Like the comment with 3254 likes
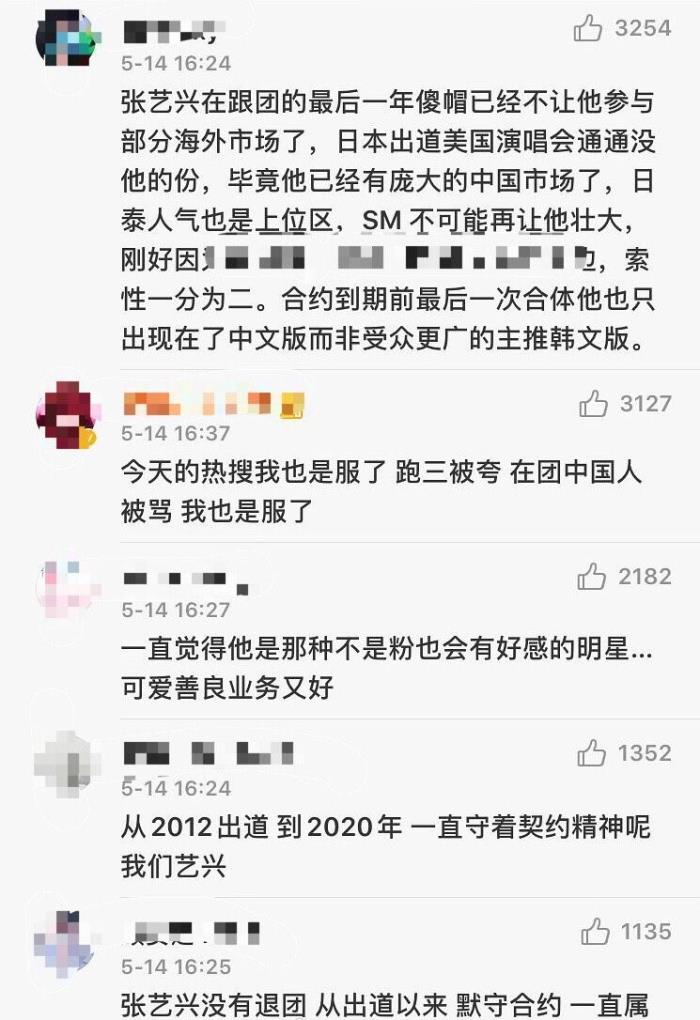 pyautogui.click(x=588, y=29)
